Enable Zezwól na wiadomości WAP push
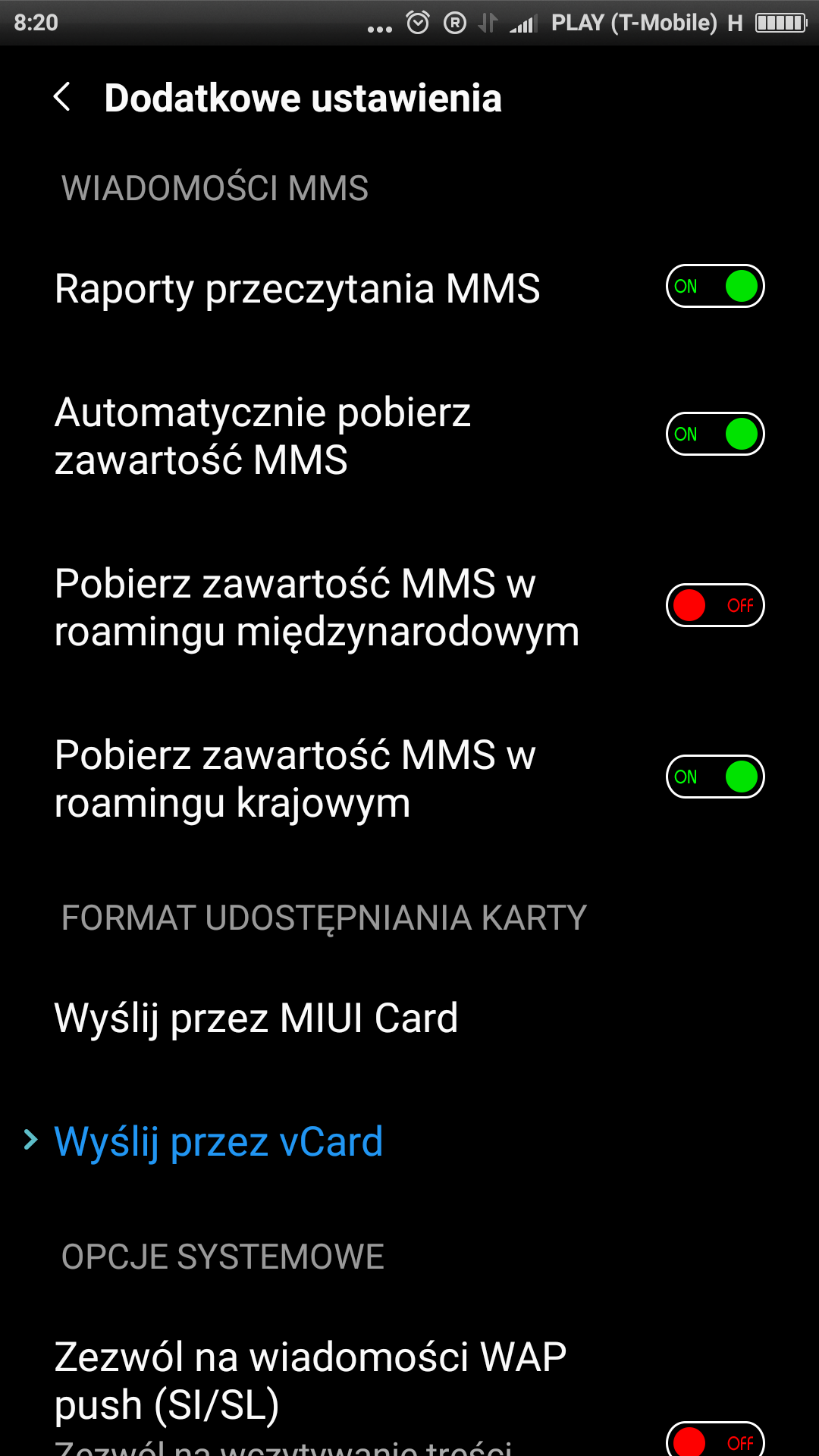This screenshot has height=1456, width=819. 714,1439
